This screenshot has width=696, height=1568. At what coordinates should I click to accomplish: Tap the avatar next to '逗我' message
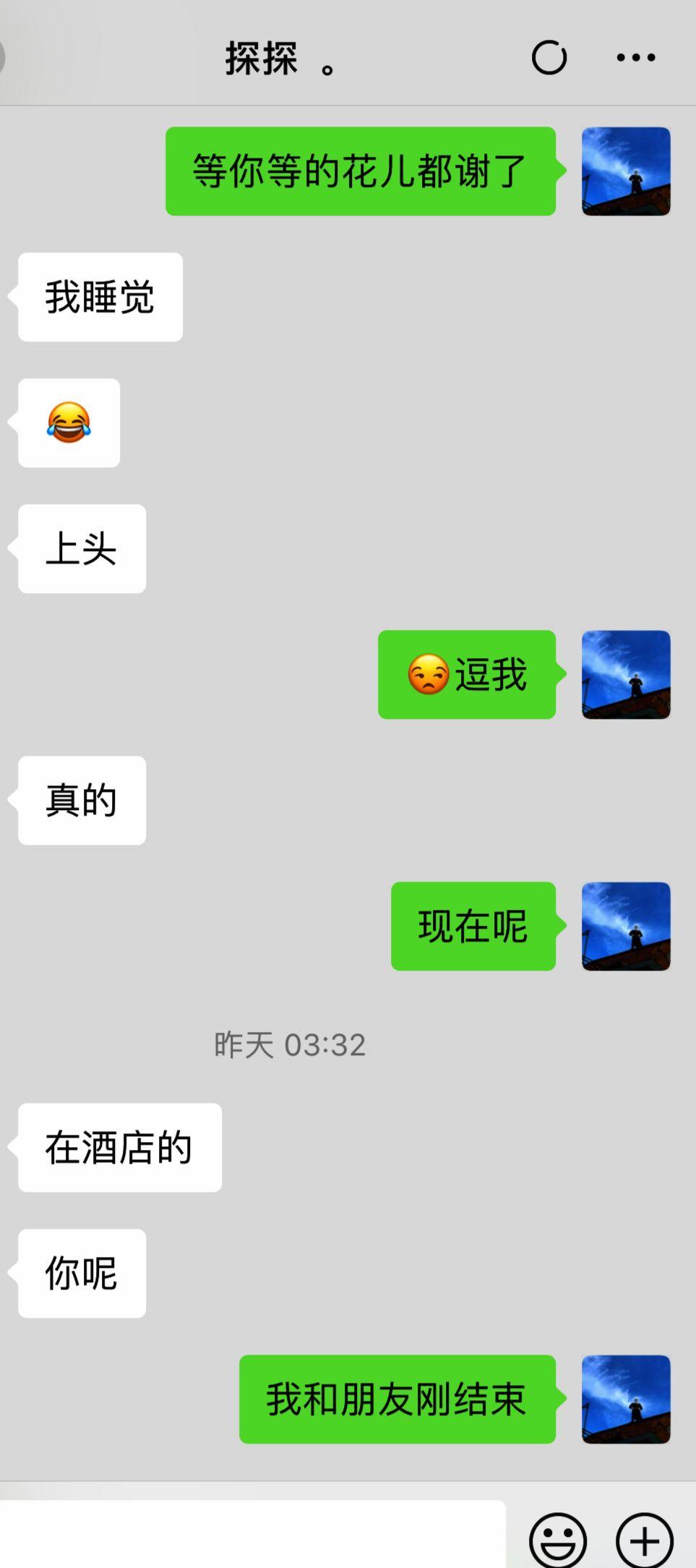click(626, 674)
